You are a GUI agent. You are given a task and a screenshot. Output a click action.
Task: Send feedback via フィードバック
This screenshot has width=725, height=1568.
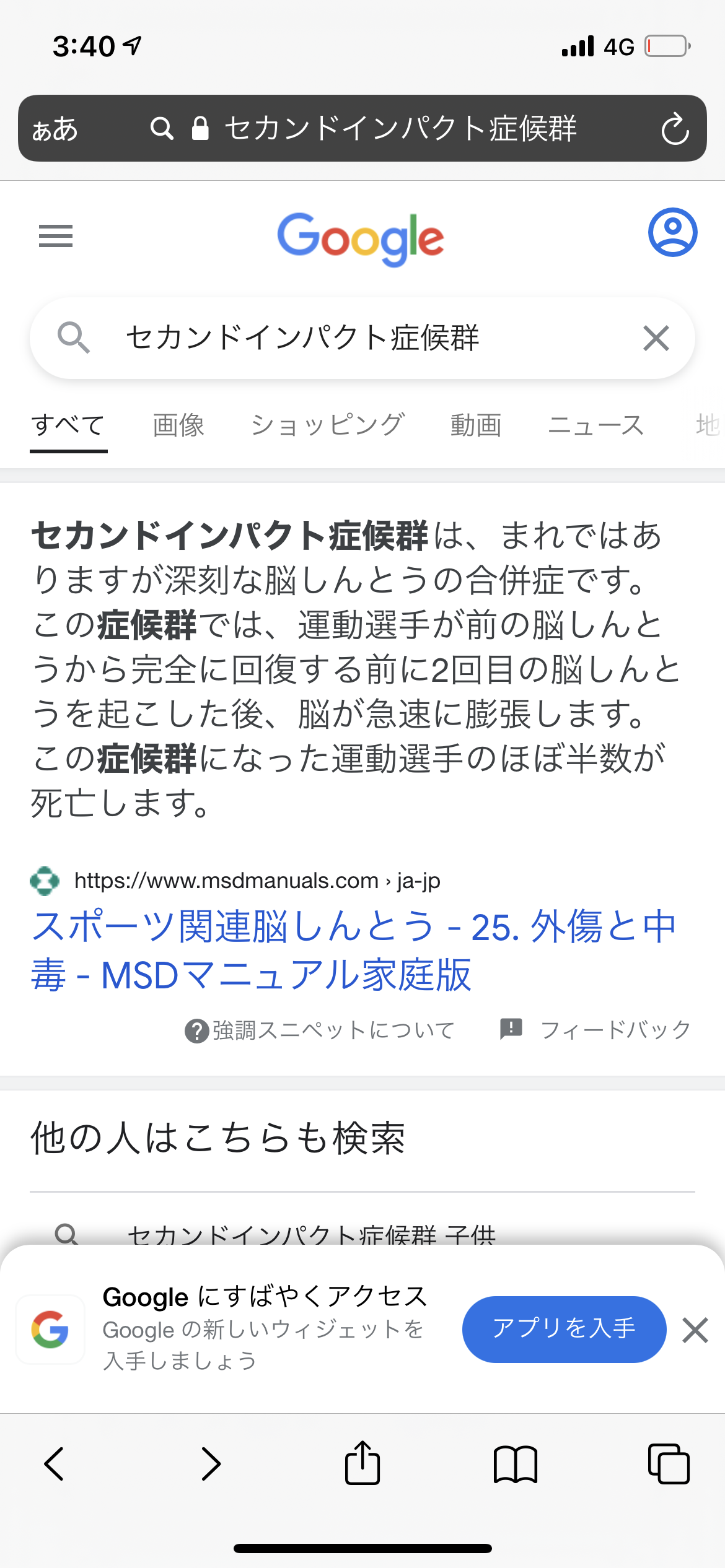coord(595,1029)
